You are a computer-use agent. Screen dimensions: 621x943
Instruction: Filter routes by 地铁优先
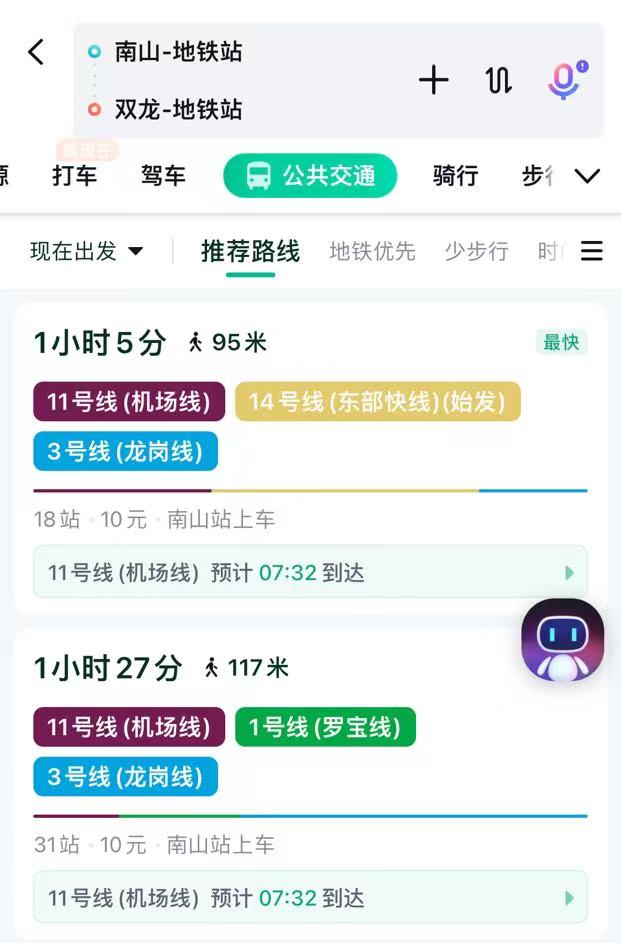coord(372,251)
